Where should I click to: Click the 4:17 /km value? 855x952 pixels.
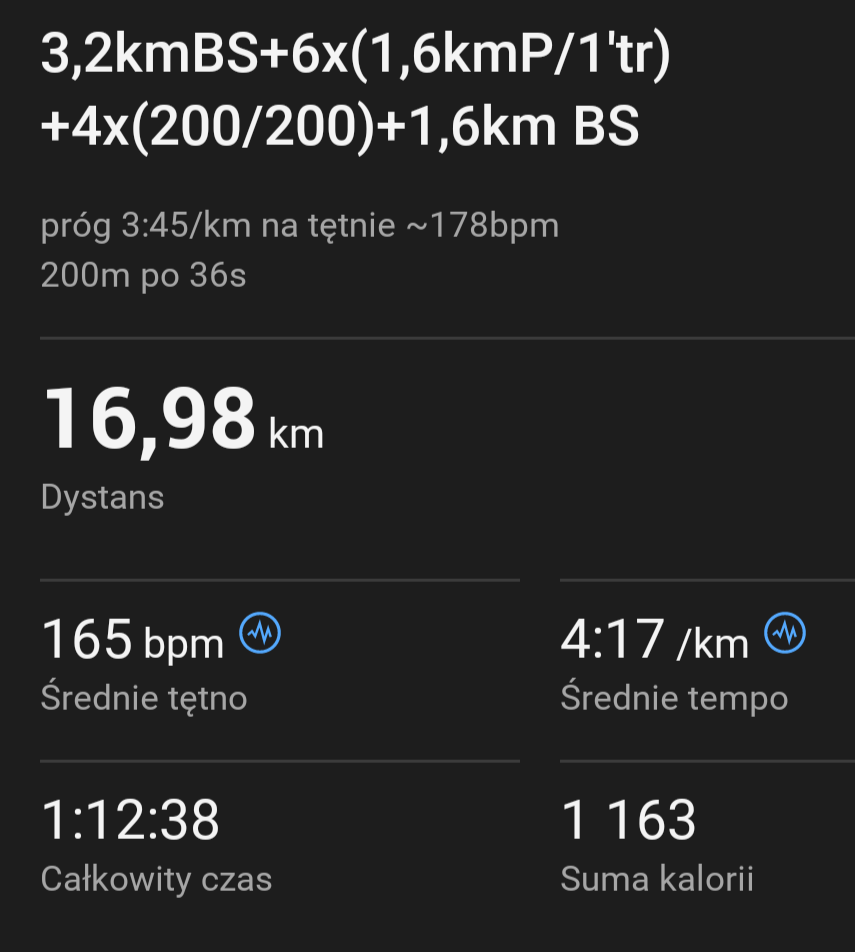point(655,641)
